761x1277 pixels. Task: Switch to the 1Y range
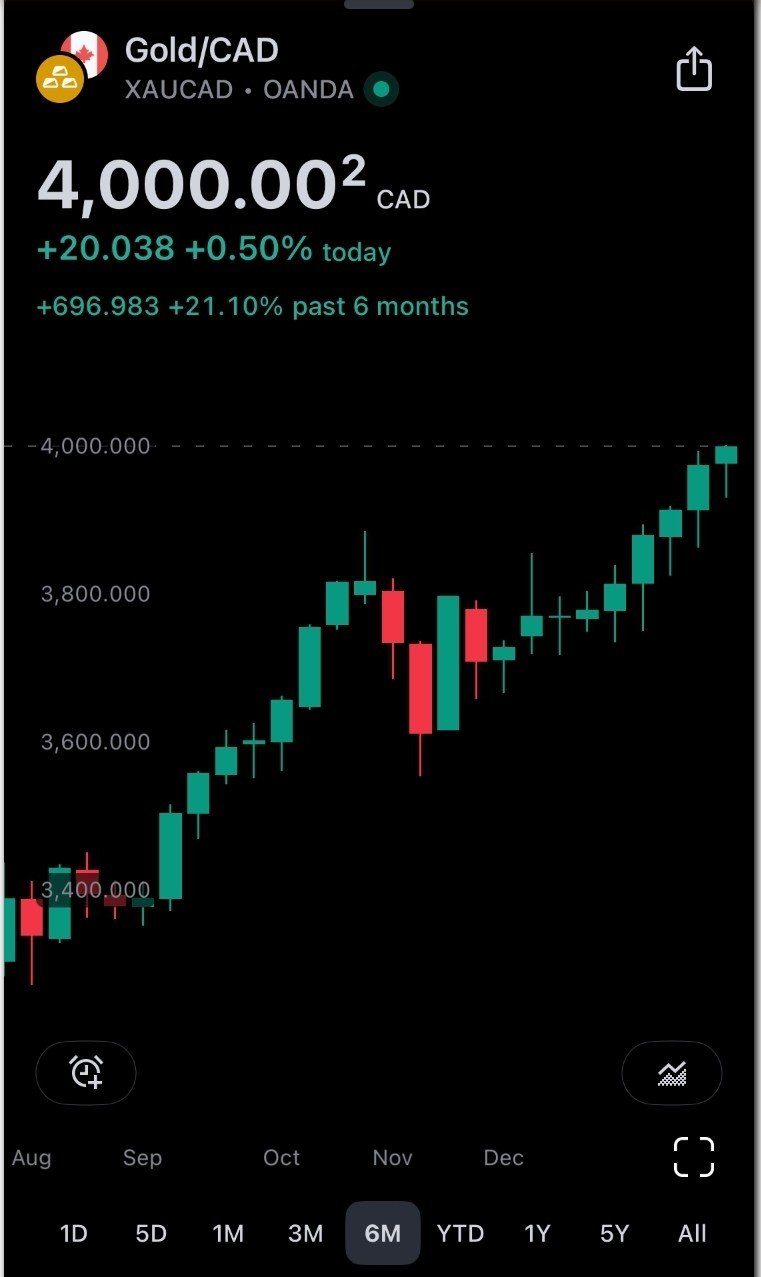tap(538, 1233)
